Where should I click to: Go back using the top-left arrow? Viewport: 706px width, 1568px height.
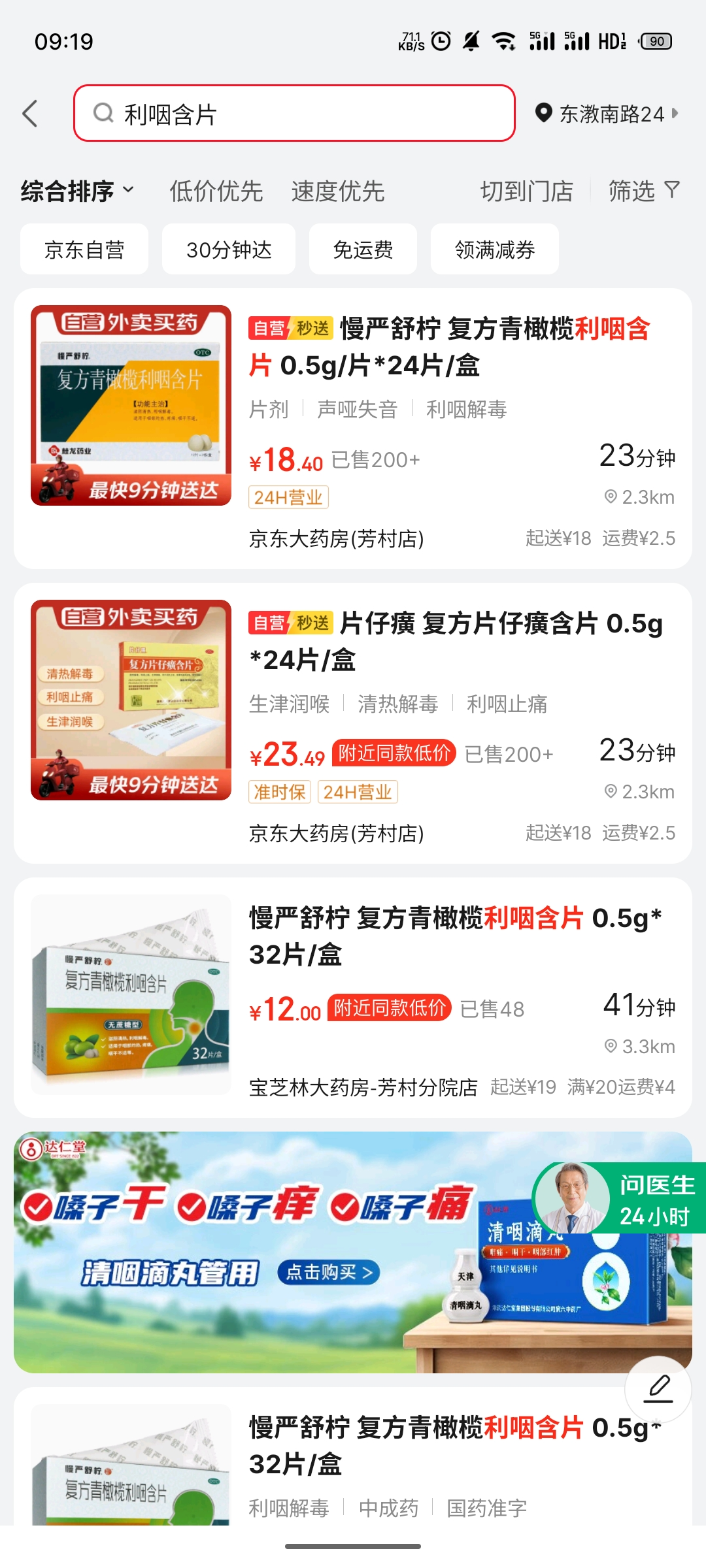(x=30, y=114)
